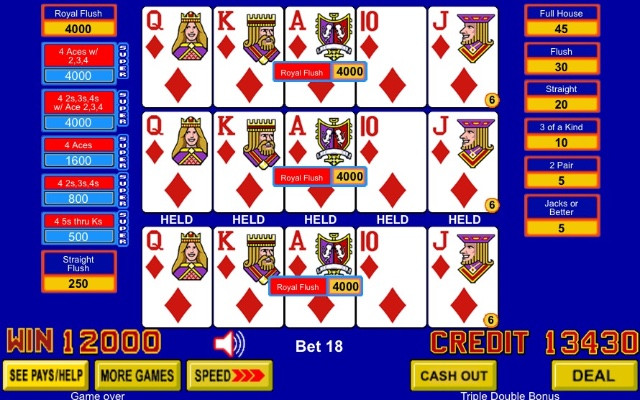Open See Pays/Help
The width and height of the screenshot is (640, 400).
[x=47, y=376]
